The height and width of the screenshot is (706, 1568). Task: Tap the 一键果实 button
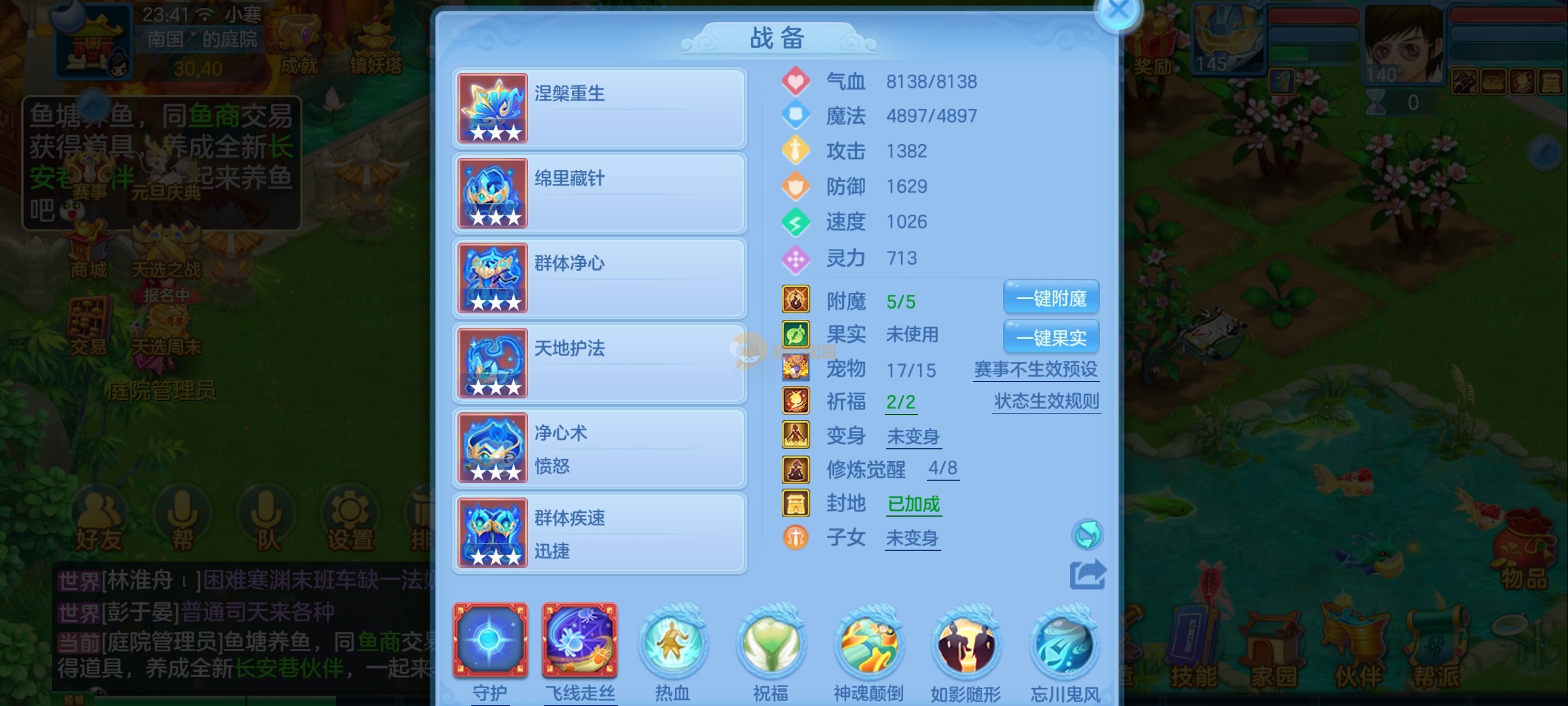1051,337
